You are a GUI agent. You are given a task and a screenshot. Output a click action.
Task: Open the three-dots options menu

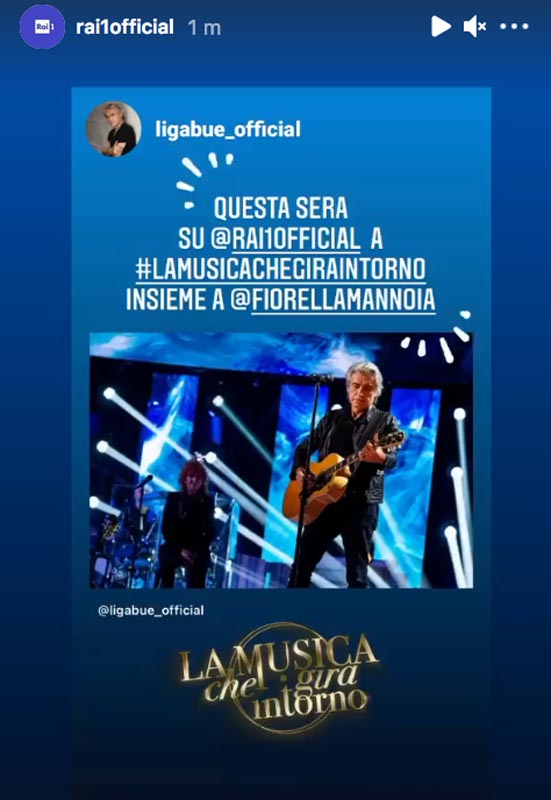click(x=514, y=27)
